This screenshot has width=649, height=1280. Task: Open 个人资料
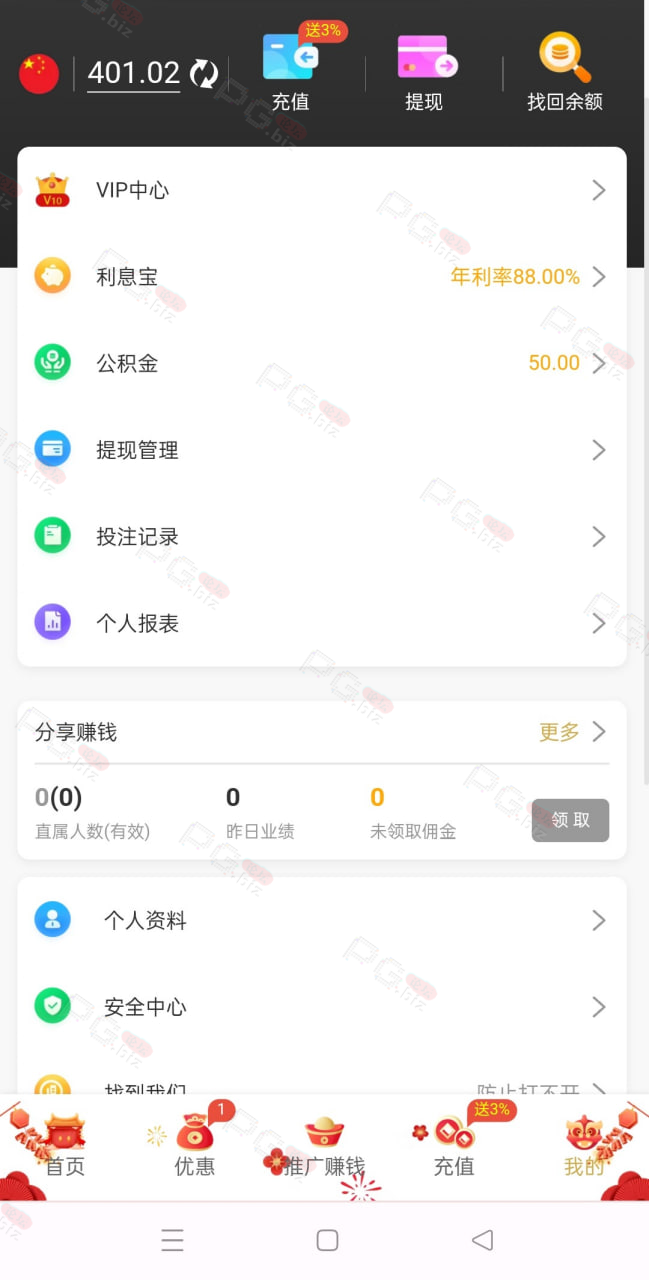(x=322, y=920)
